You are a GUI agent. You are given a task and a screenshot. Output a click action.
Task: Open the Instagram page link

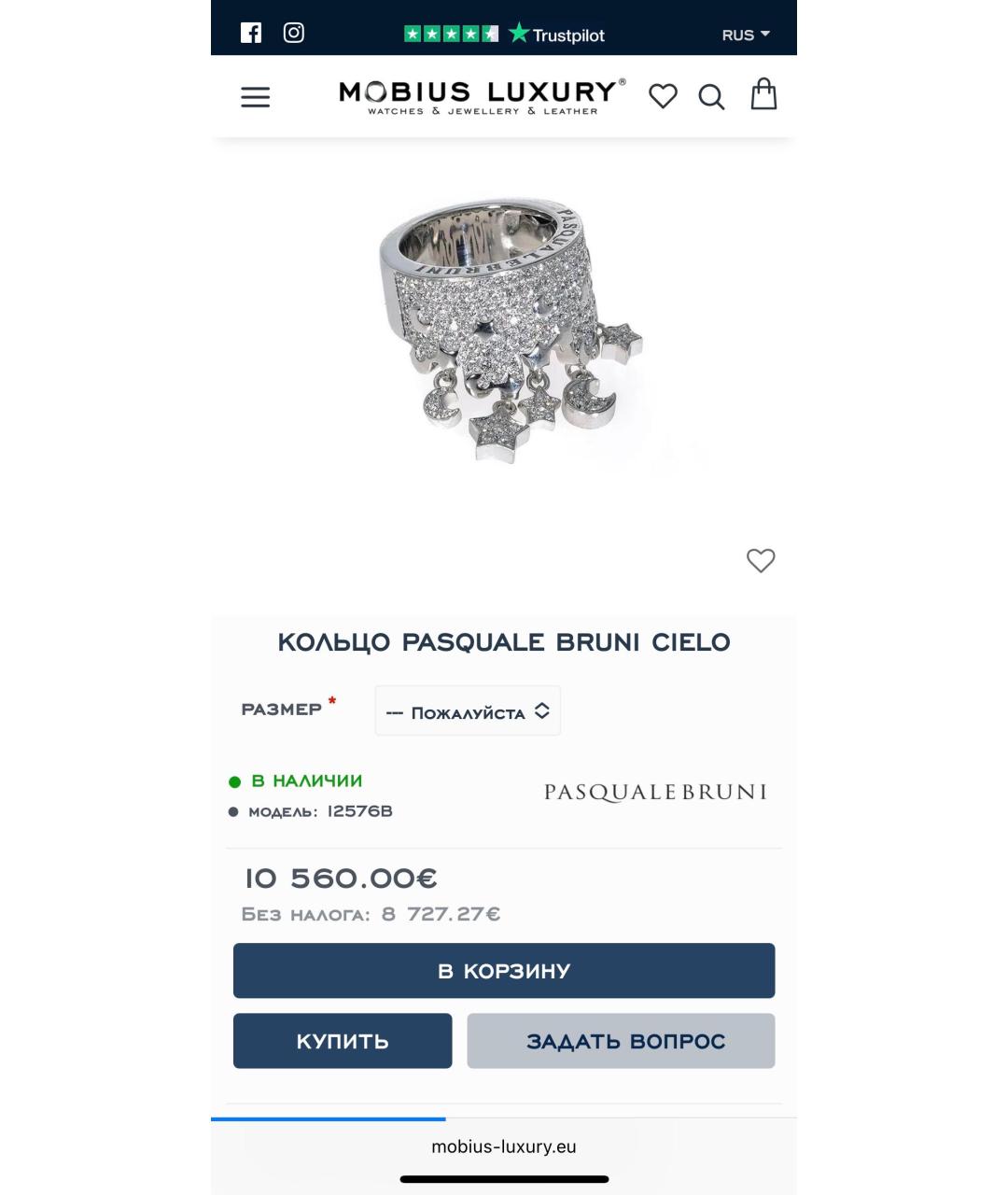pos(294,34)
